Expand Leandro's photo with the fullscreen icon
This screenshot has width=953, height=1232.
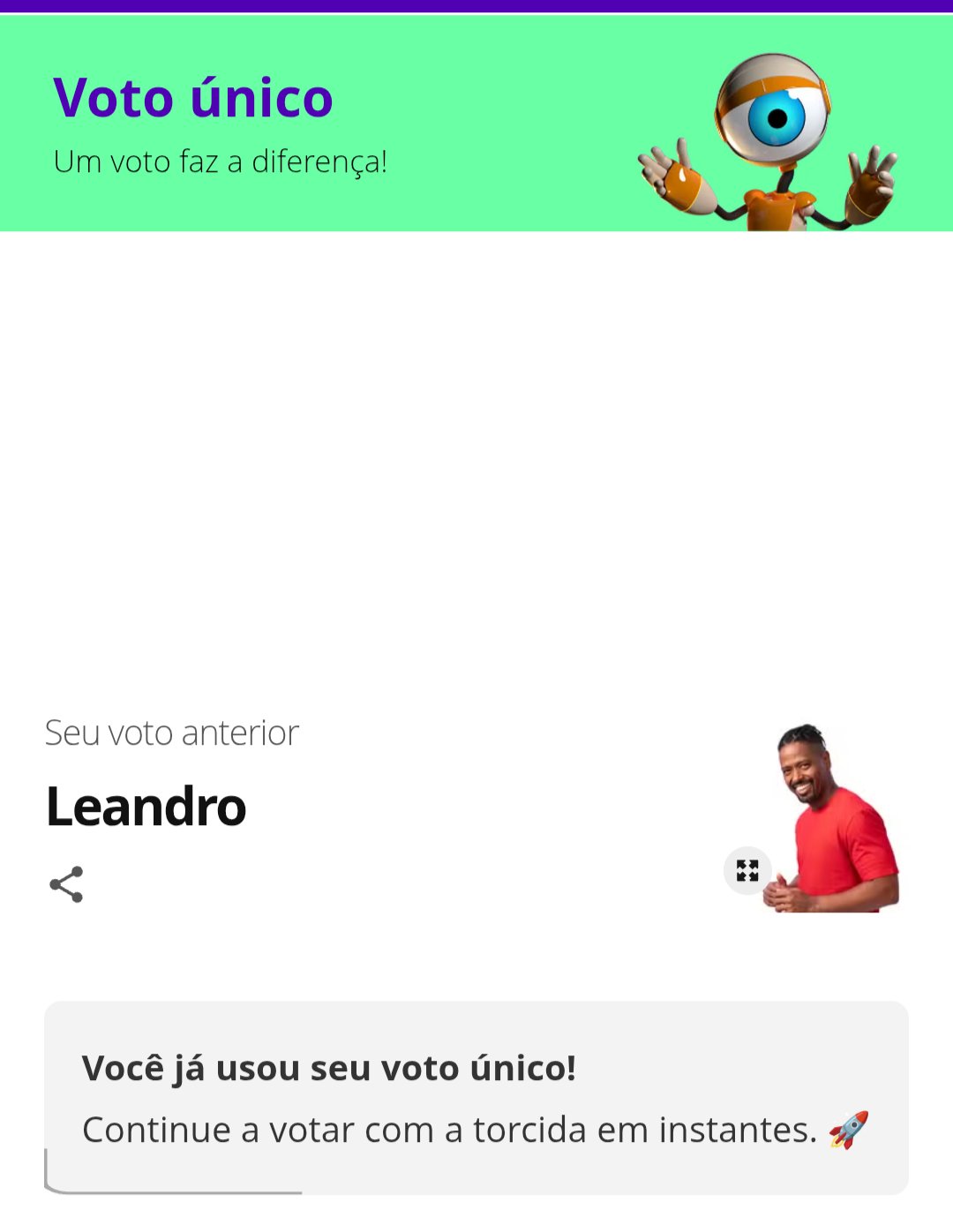[747, 871]
